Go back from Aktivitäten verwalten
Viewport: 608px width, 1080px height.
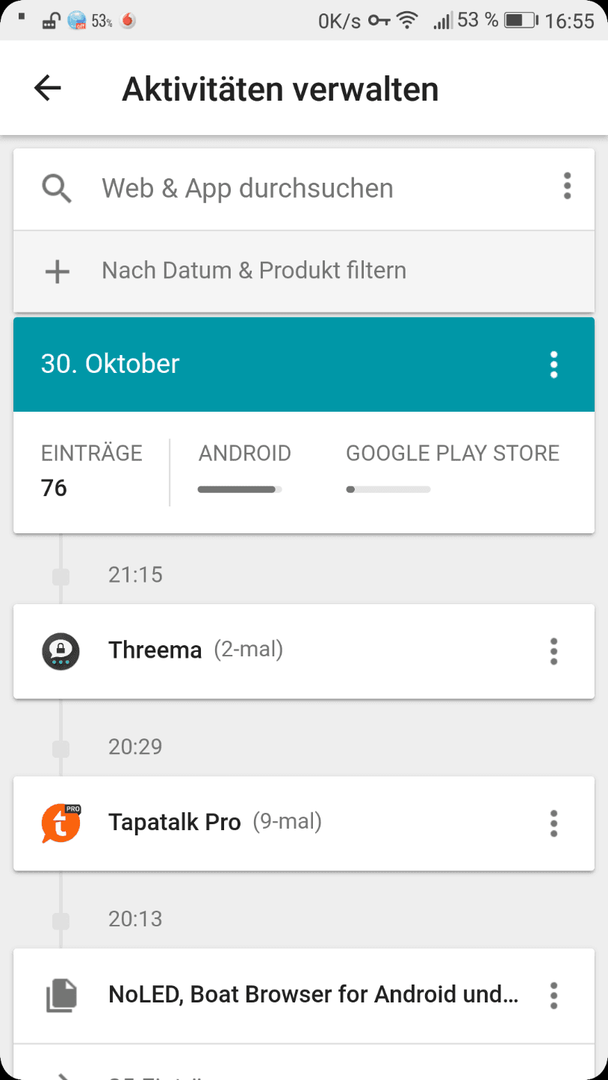tap(48, 88)
